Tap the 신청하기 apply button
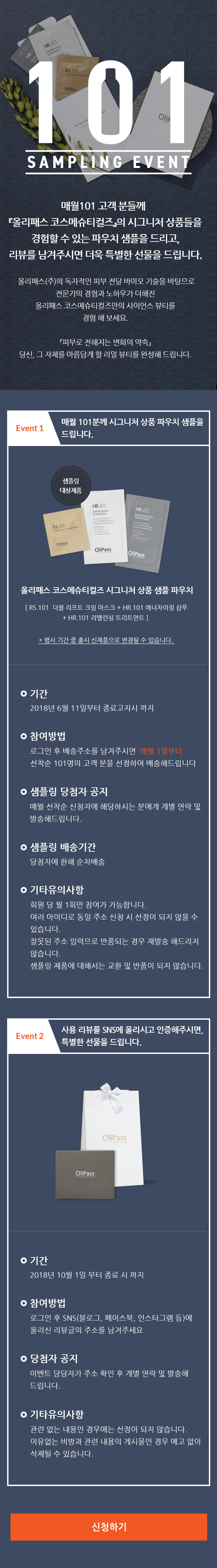217x1568 pixels. pos(108,1527)
